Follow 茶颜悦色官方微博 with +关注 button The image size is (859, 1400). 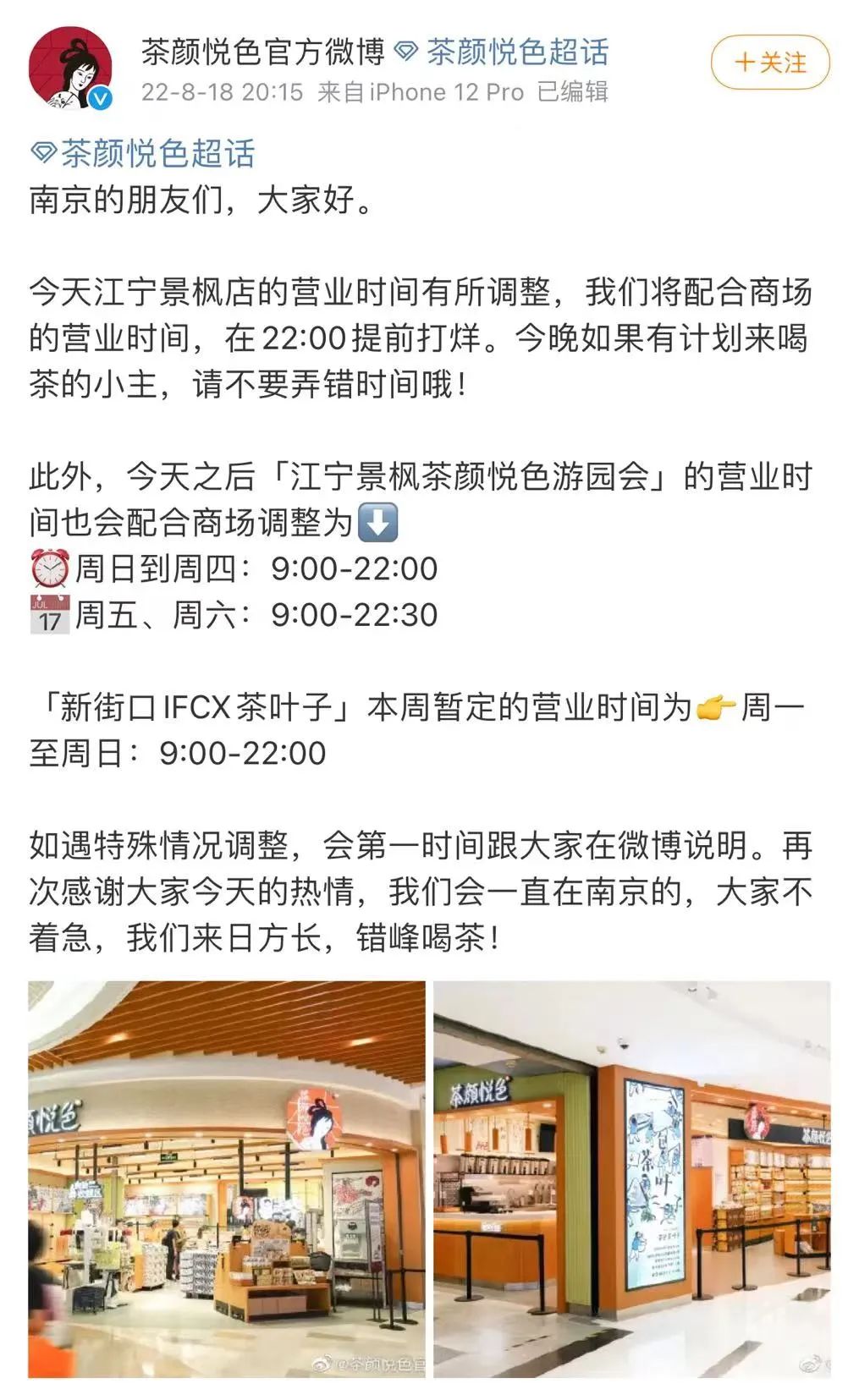pos(770,63)
